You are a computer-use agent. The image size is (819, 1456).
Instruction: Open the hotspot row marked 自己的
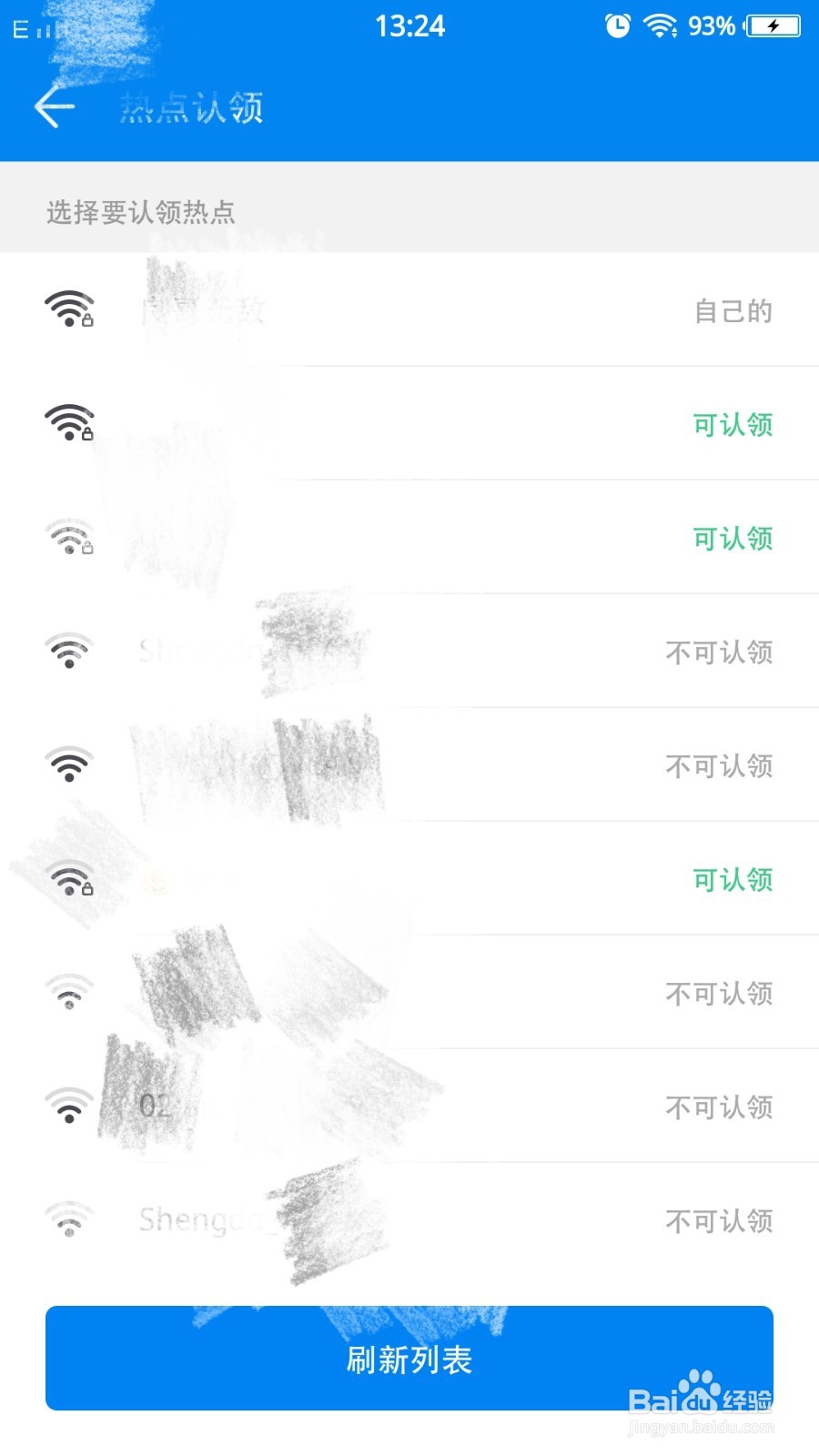pos(409,309)
